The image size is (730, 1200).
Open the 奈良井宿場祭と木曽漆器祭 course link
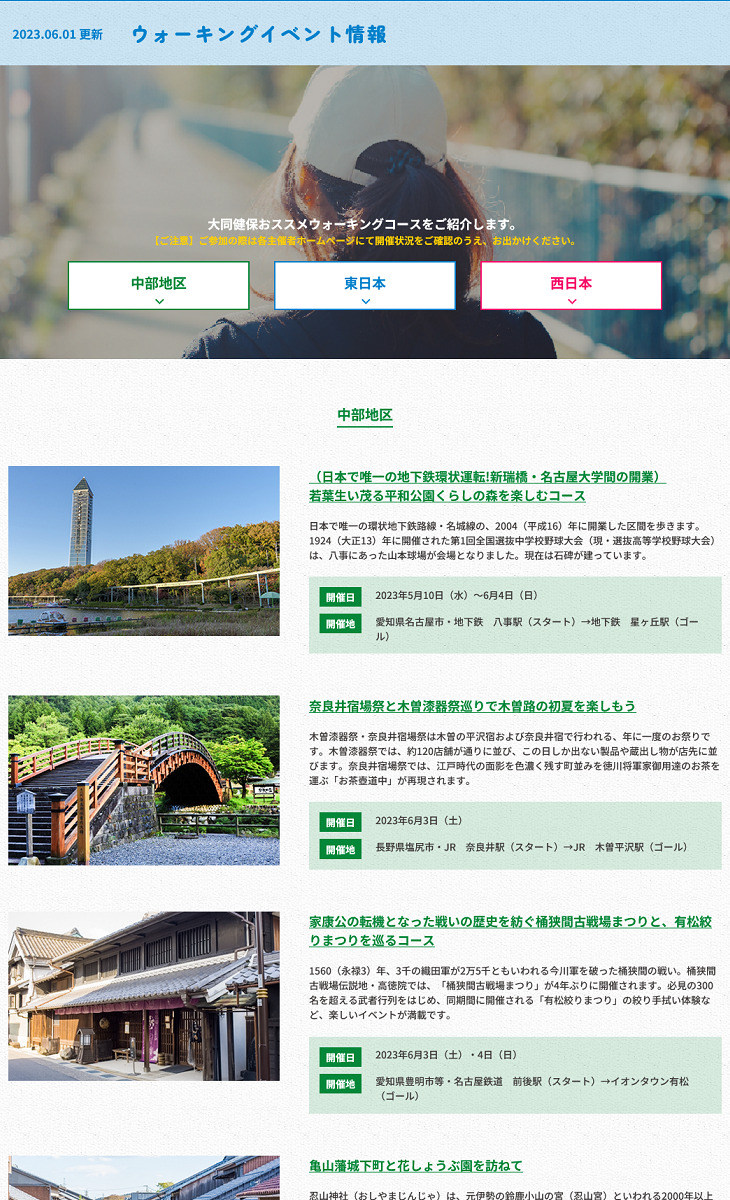[472, 706]
